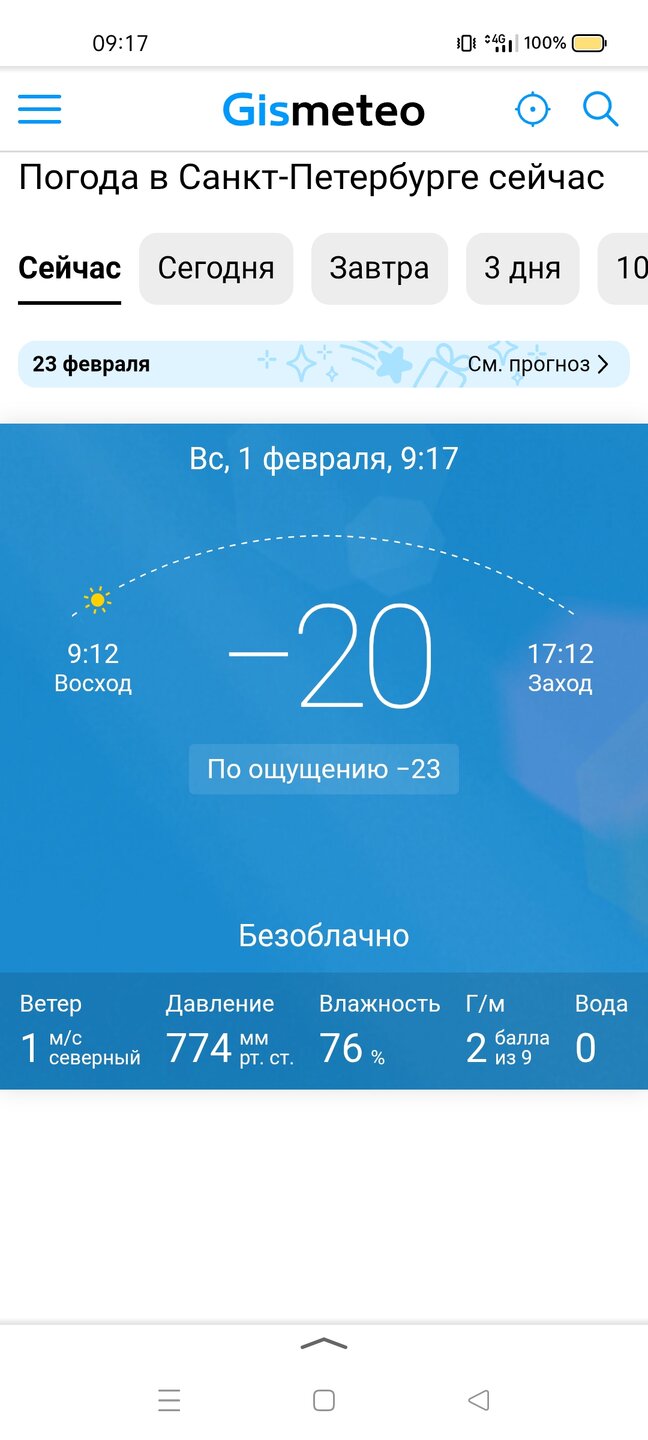Switch to the Сегодня tab
This screenshot has width=648, height=1440.
click(216, 268)
